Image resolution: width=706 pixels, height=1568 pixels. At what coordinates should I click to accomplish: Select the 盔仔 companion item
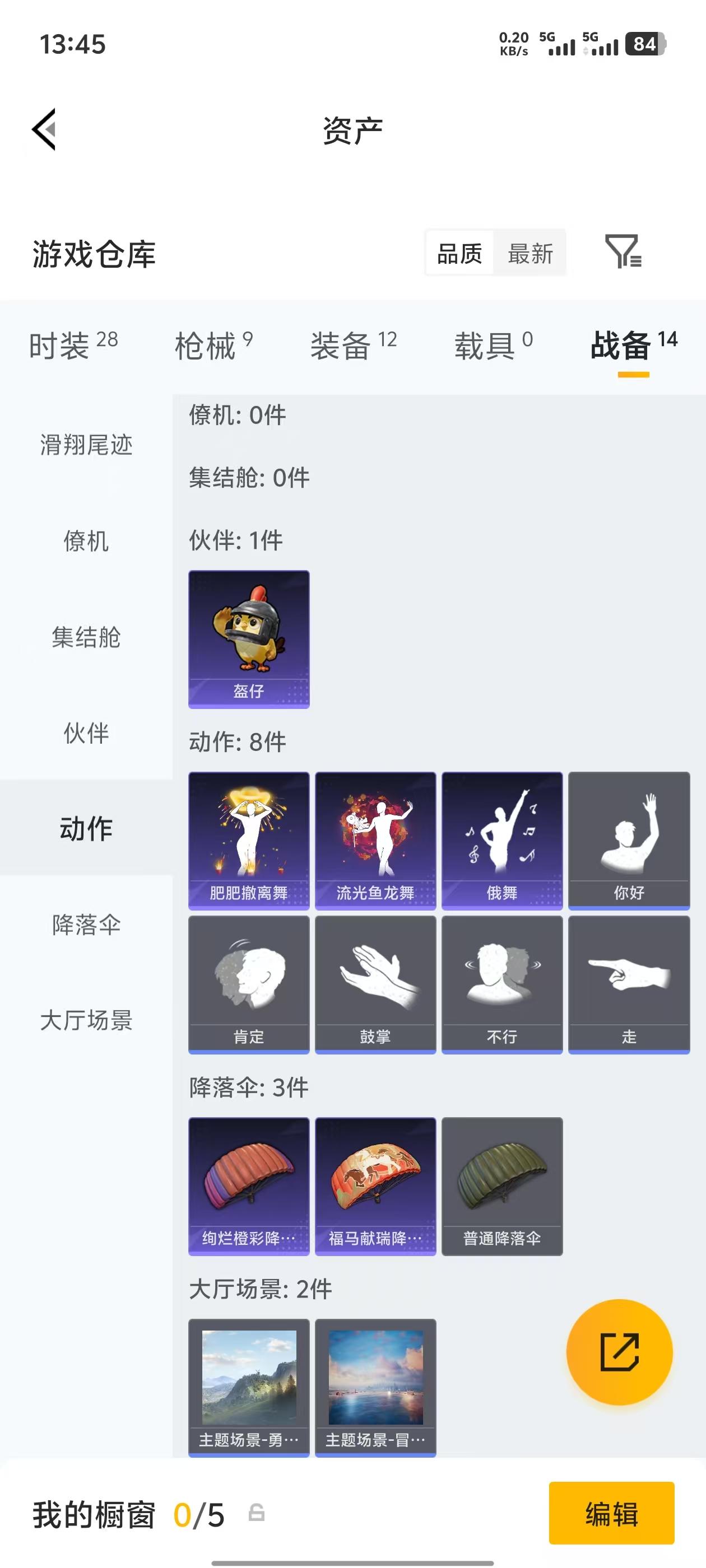pyautogui.click(x=249, y=638)
